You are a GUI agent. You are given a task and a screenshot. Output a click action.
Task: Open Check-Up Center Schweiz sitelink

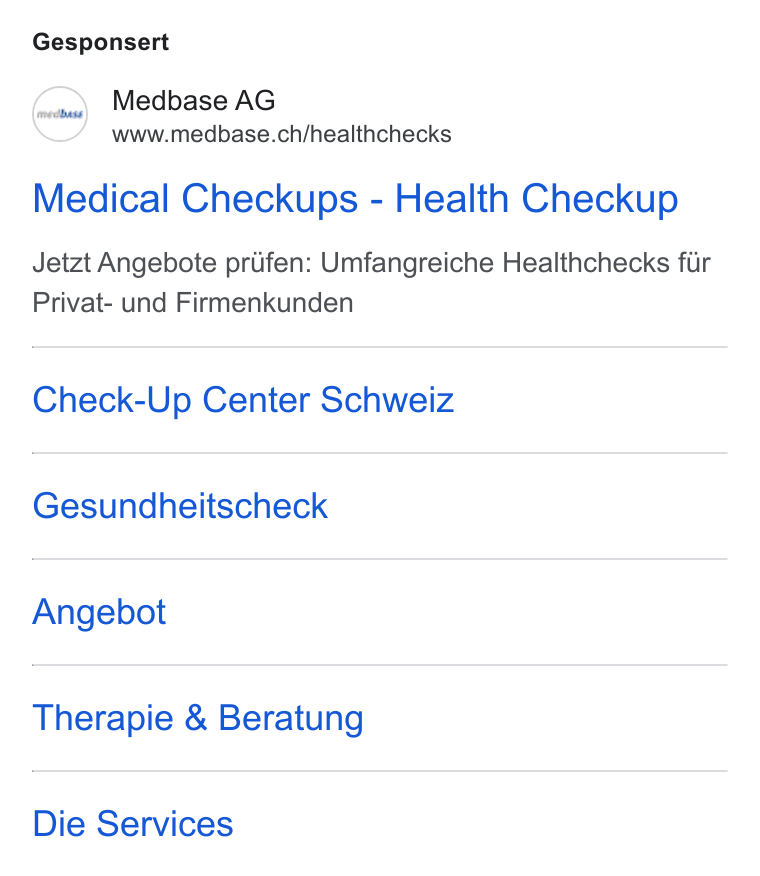(243, 400)
